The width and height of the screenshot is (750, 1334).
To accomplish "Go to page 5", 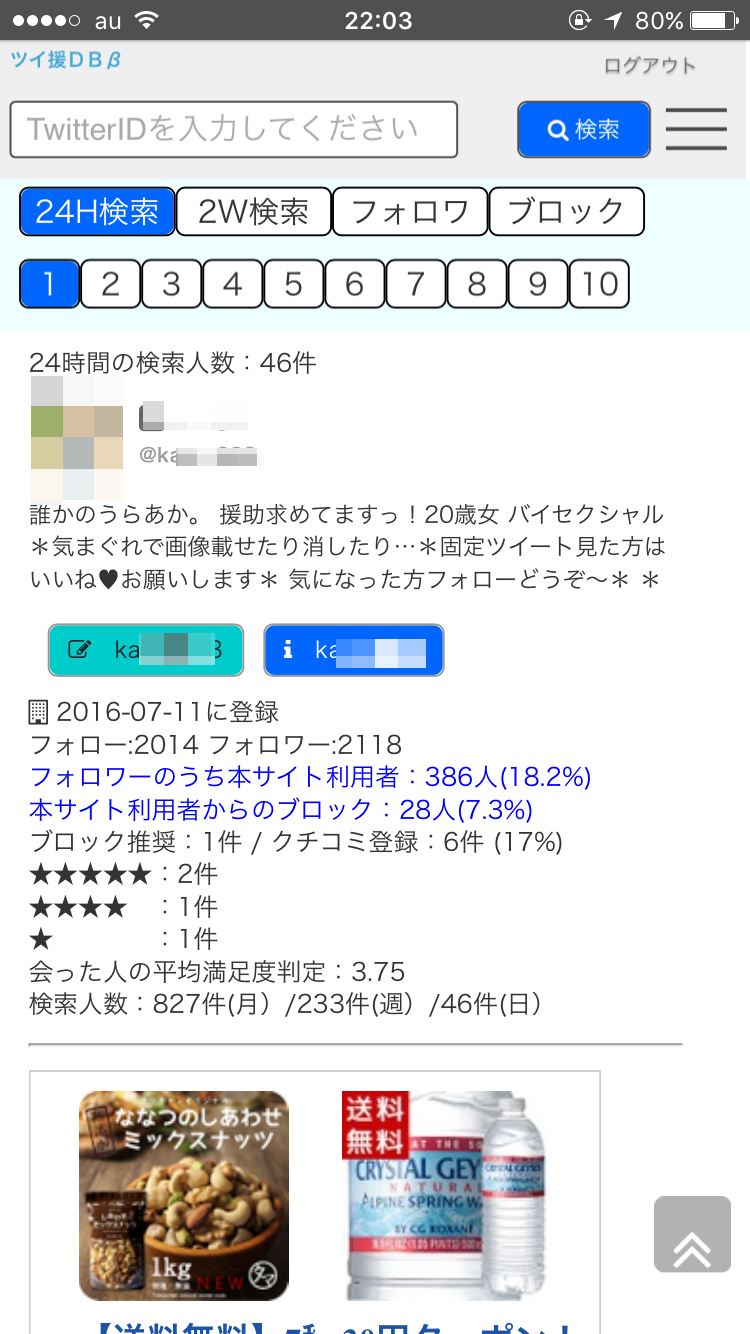I will 293,283.
